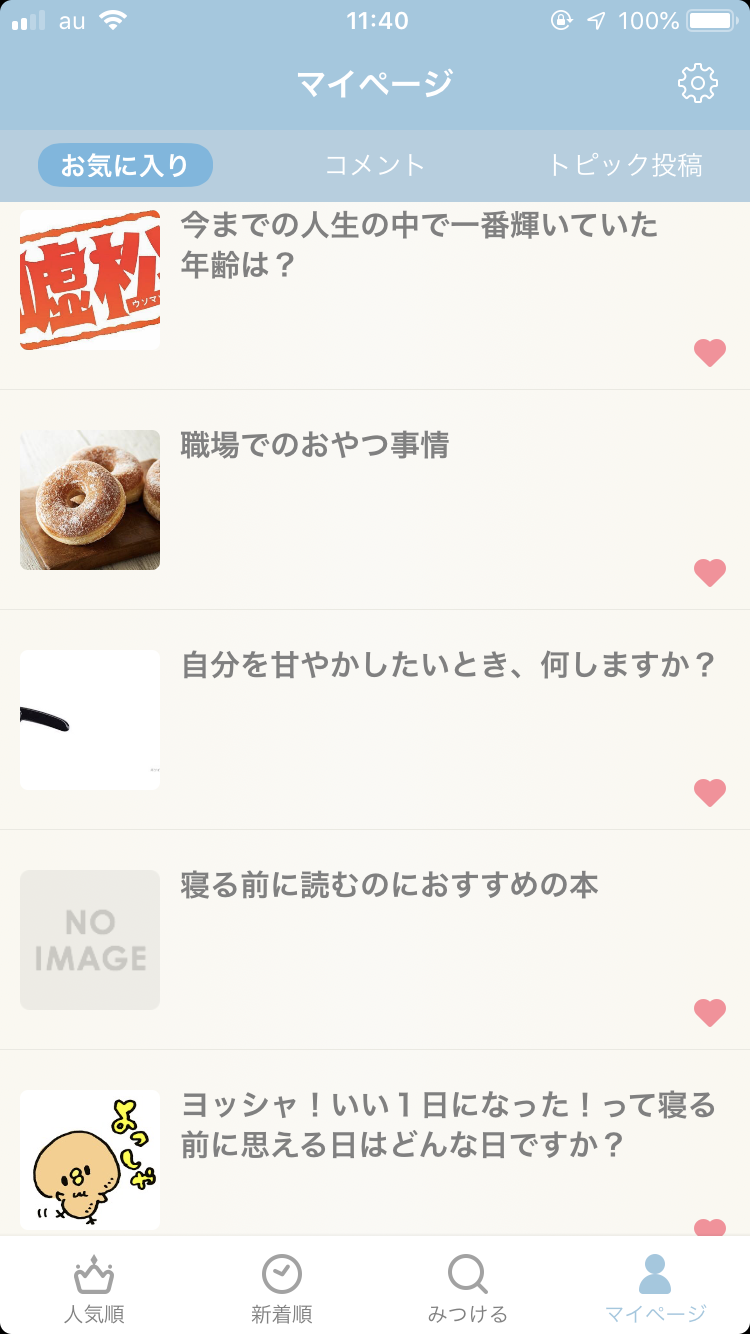Toggle the heart on the top 年齢 topic
This screenshot has height=1334, width=750.
710,352
